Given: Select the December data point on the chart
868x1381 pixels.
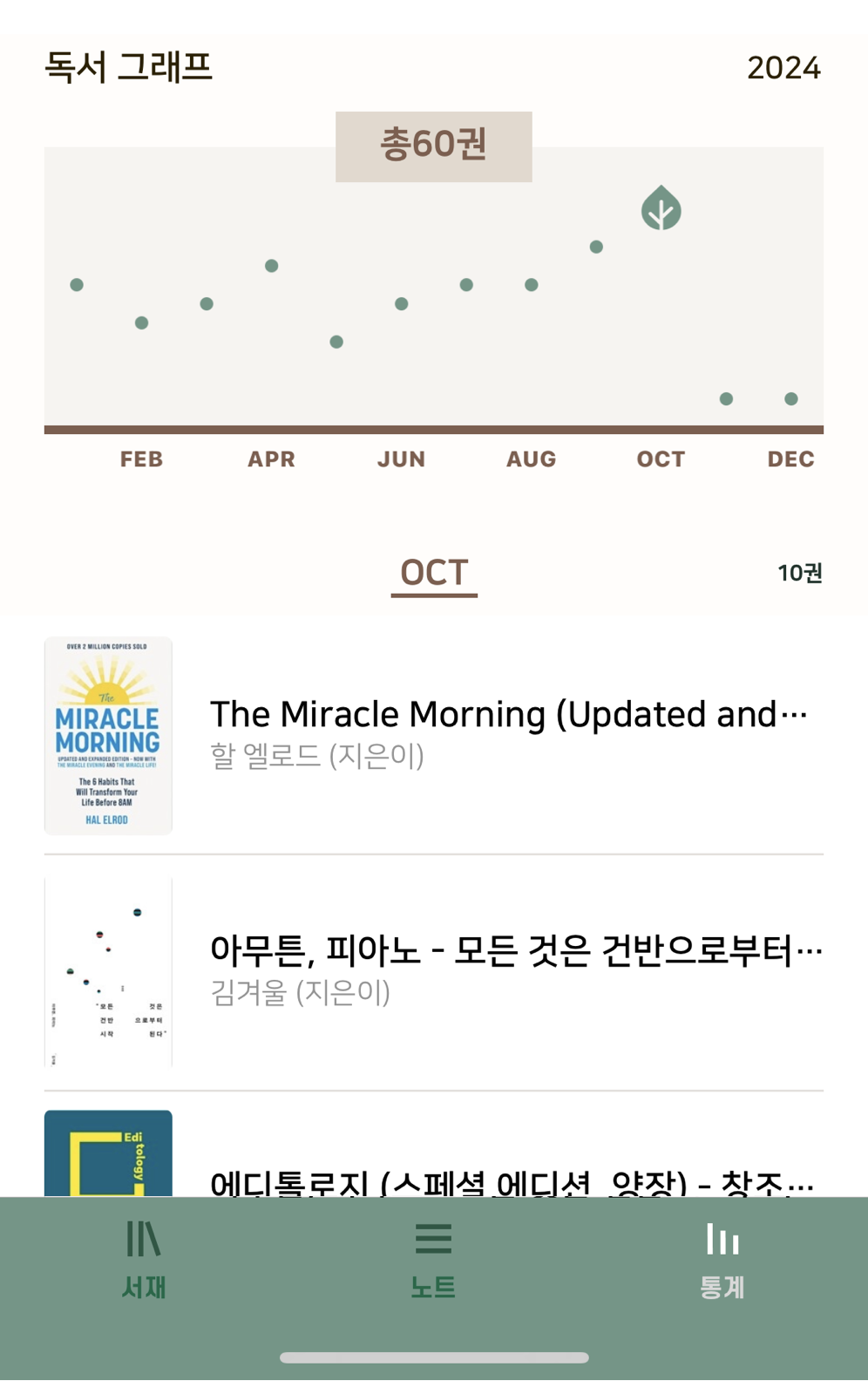Looking at the screenshot, I should 790,399.
